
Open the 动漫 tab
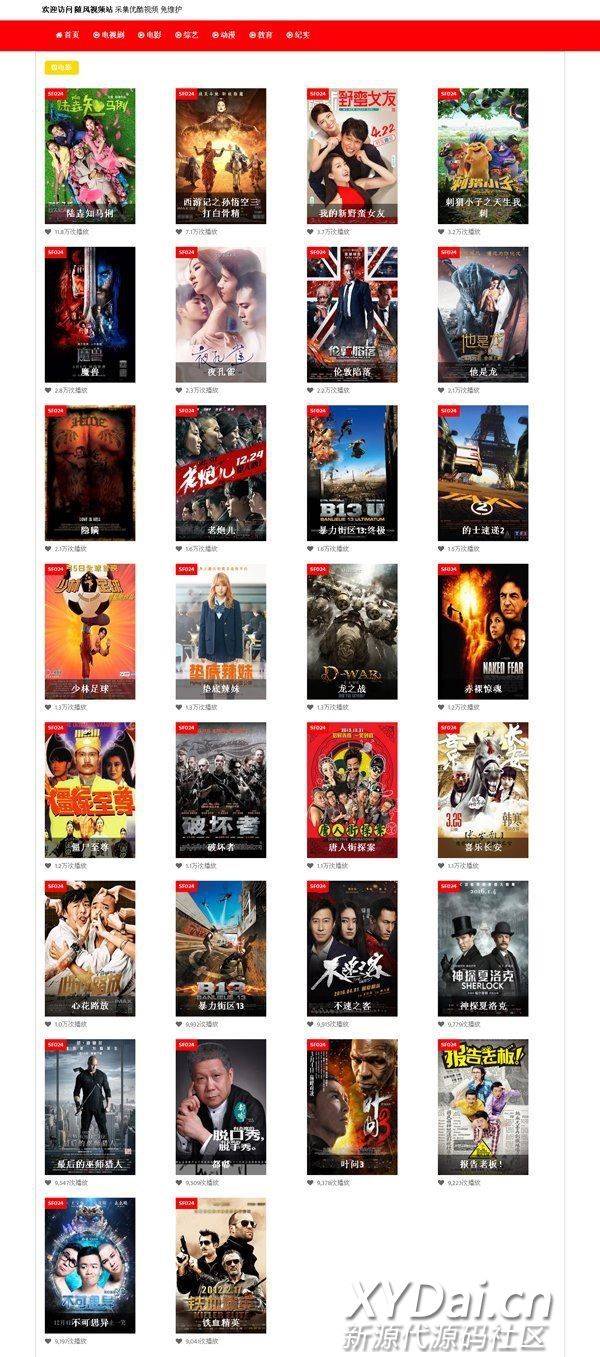coord(224,35)
